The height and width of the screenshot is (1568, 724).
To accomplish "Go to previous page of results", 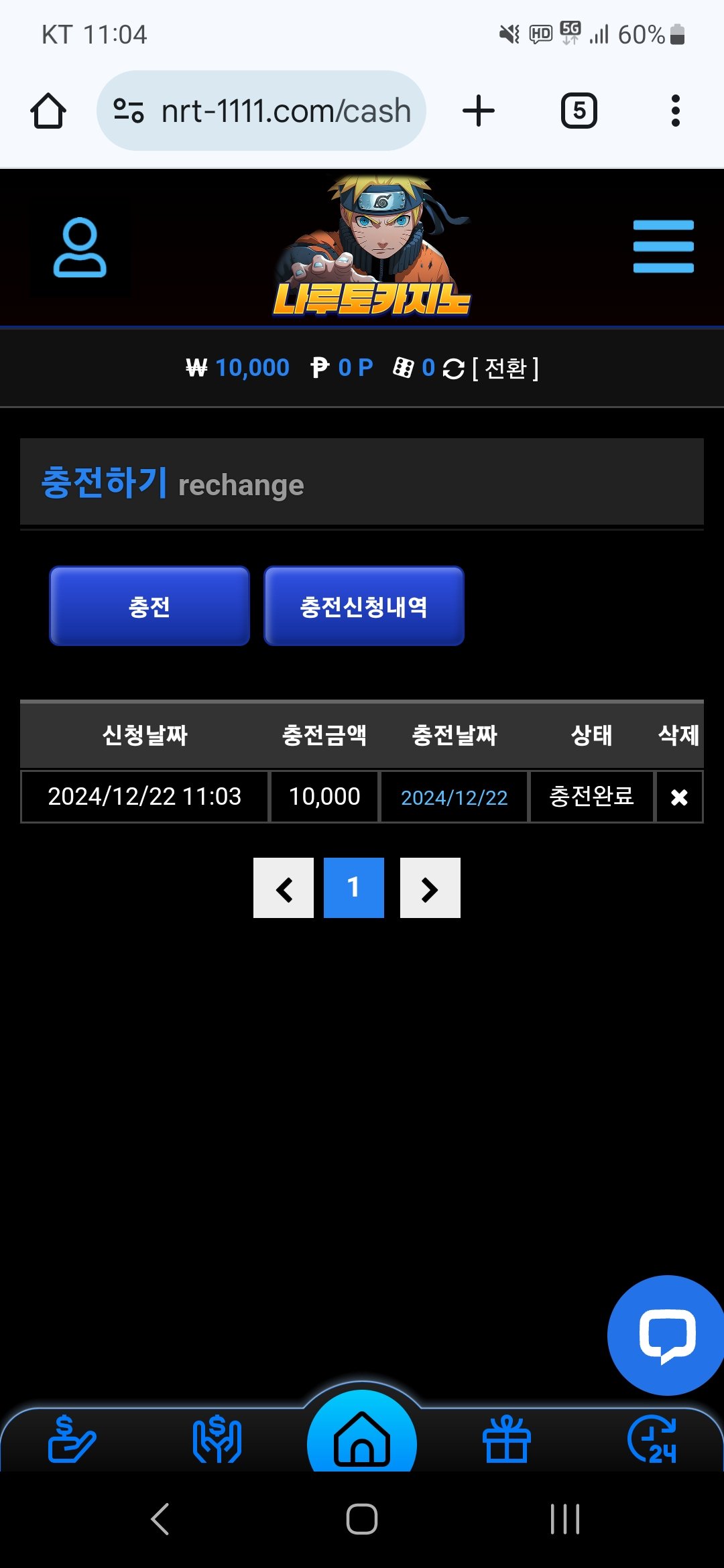I will coord(284,888).
